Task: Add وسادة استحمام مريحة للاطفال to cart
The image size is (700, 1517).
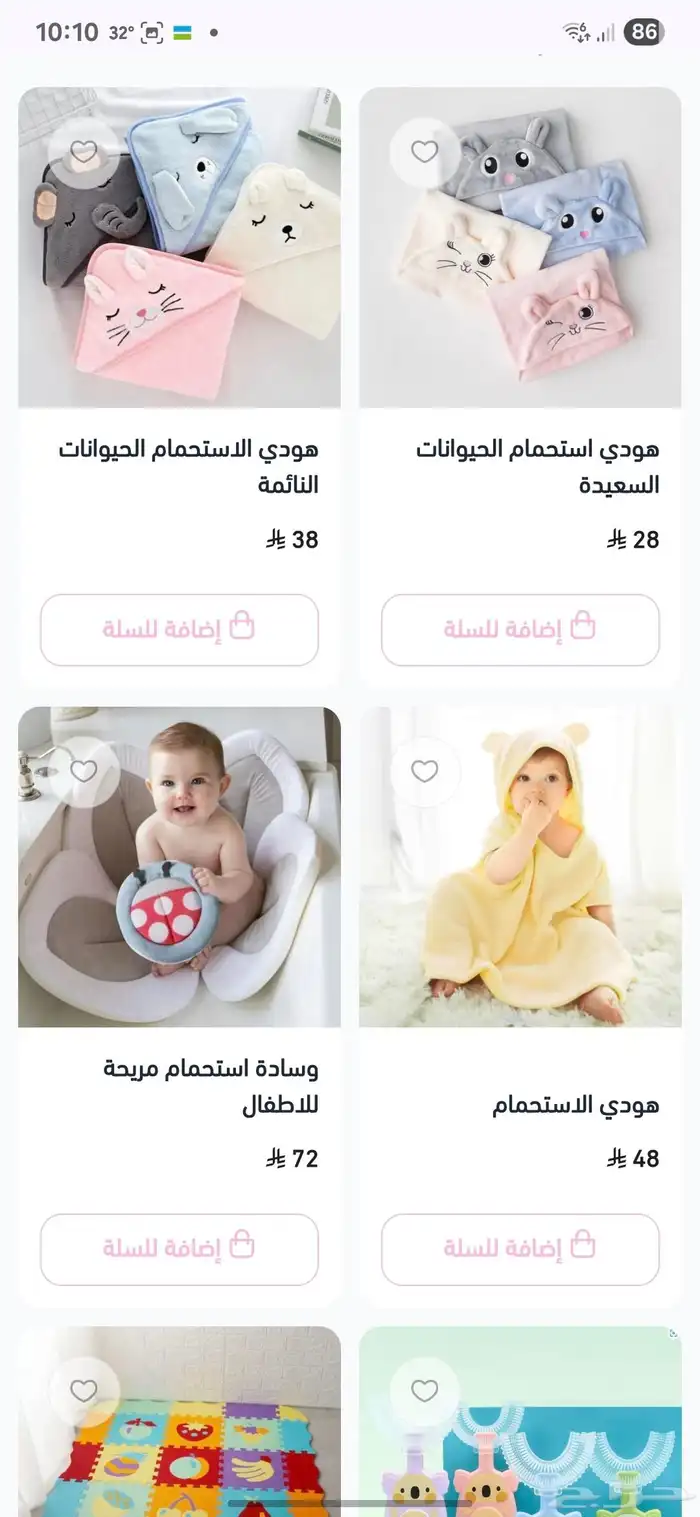Action: point(179,1248)
